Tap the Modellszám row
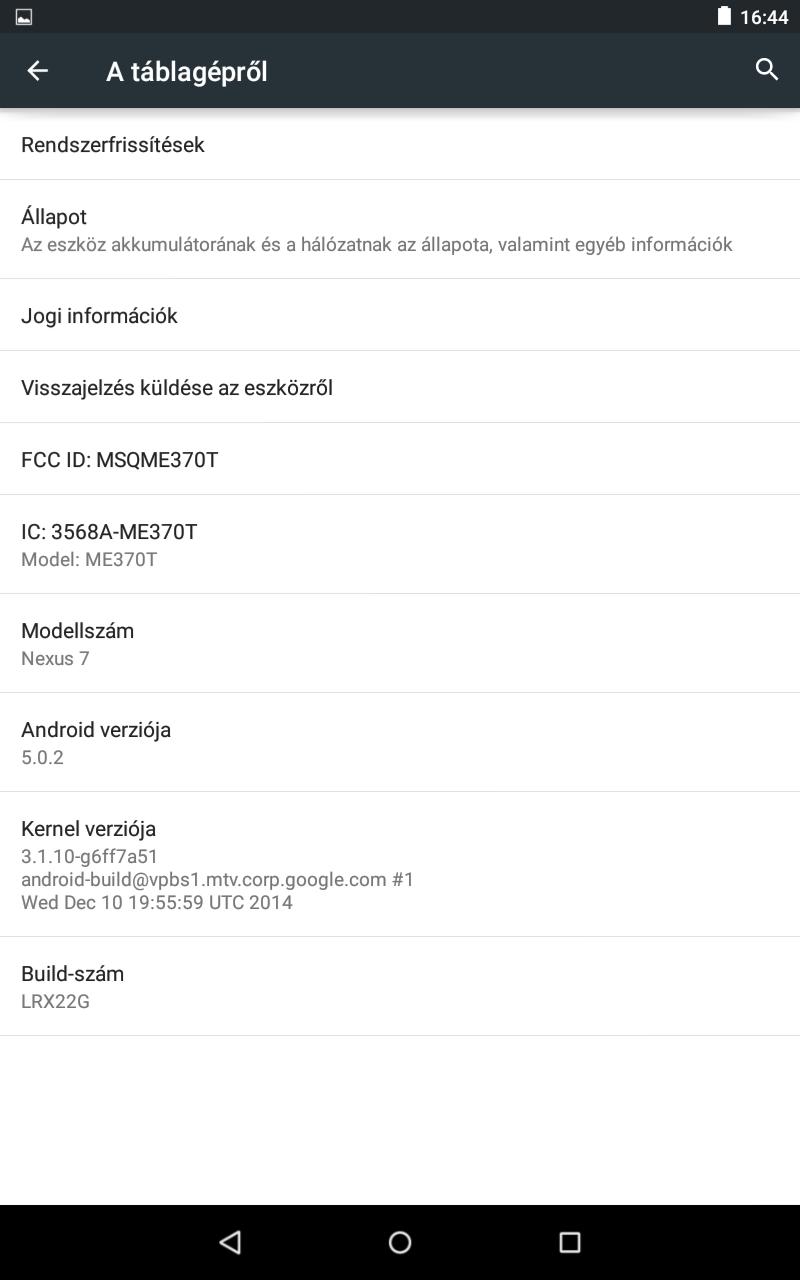Image resolution: width=800 pixels, height=1280 pixels. click(400, 643)
